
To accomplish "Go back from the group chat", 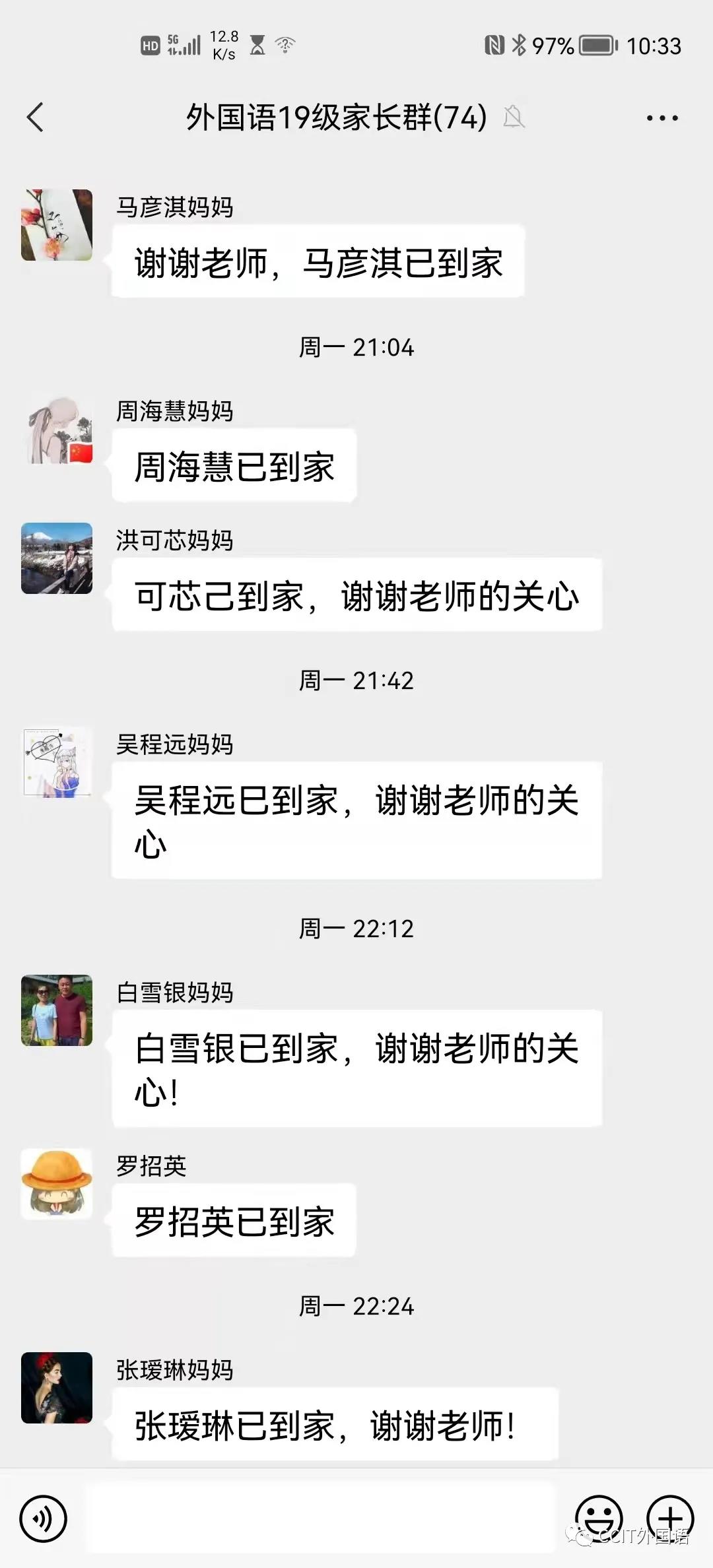I will pos(36,118).
